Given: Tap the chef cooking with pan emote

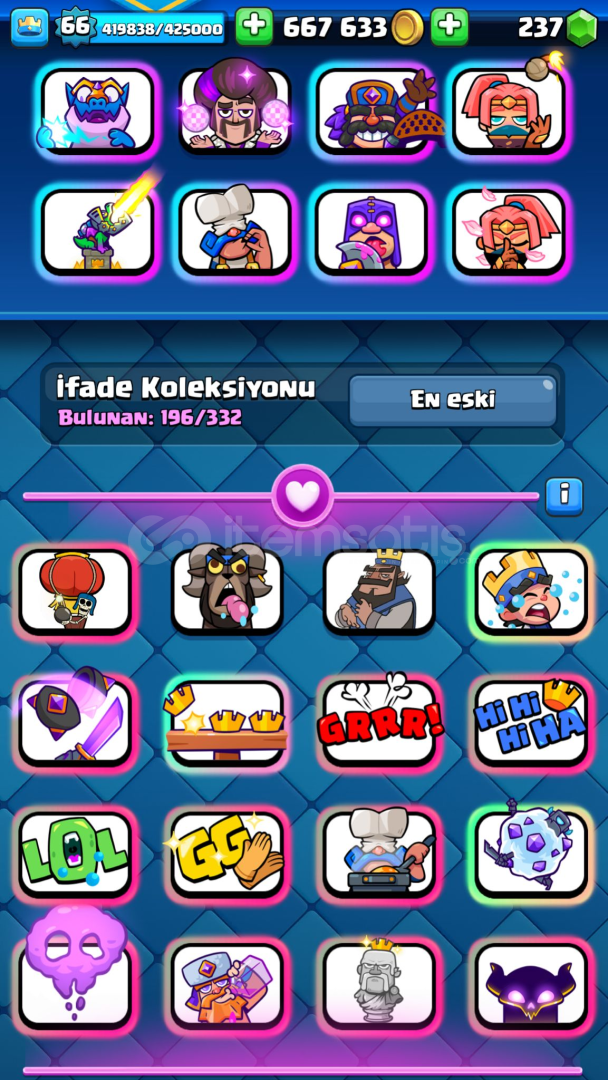Looking at the screenshot, I should 379,853.
